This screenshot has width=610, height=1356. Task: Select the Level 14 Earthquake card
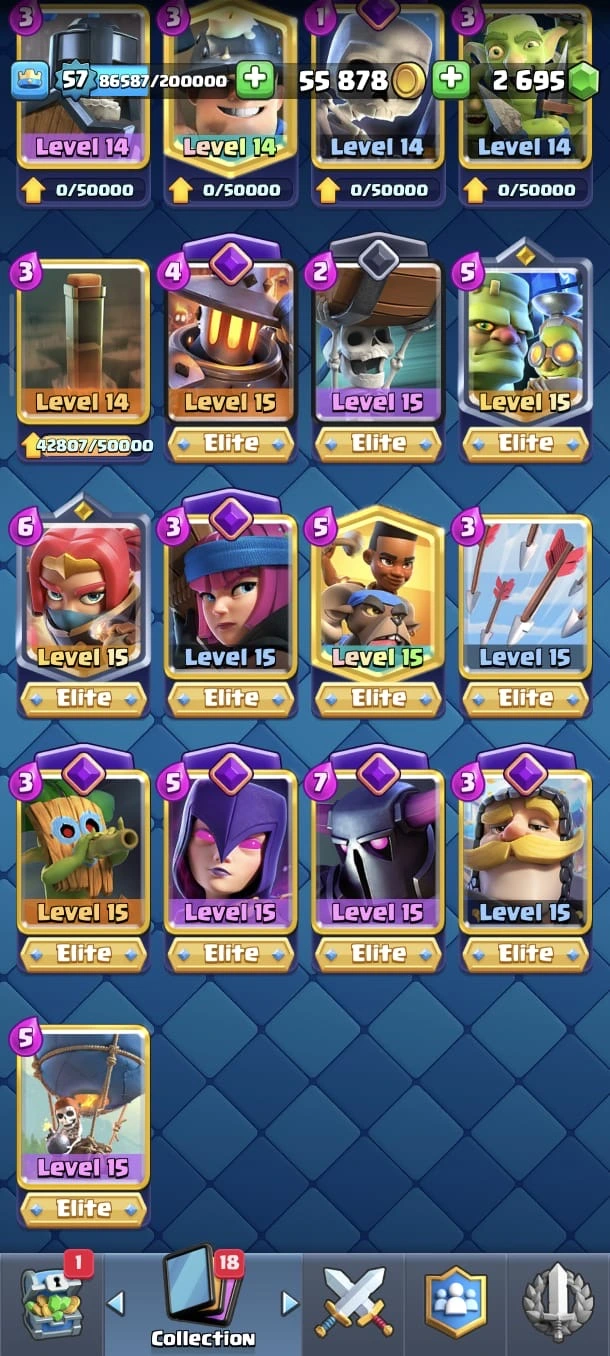tap(83, 340)
